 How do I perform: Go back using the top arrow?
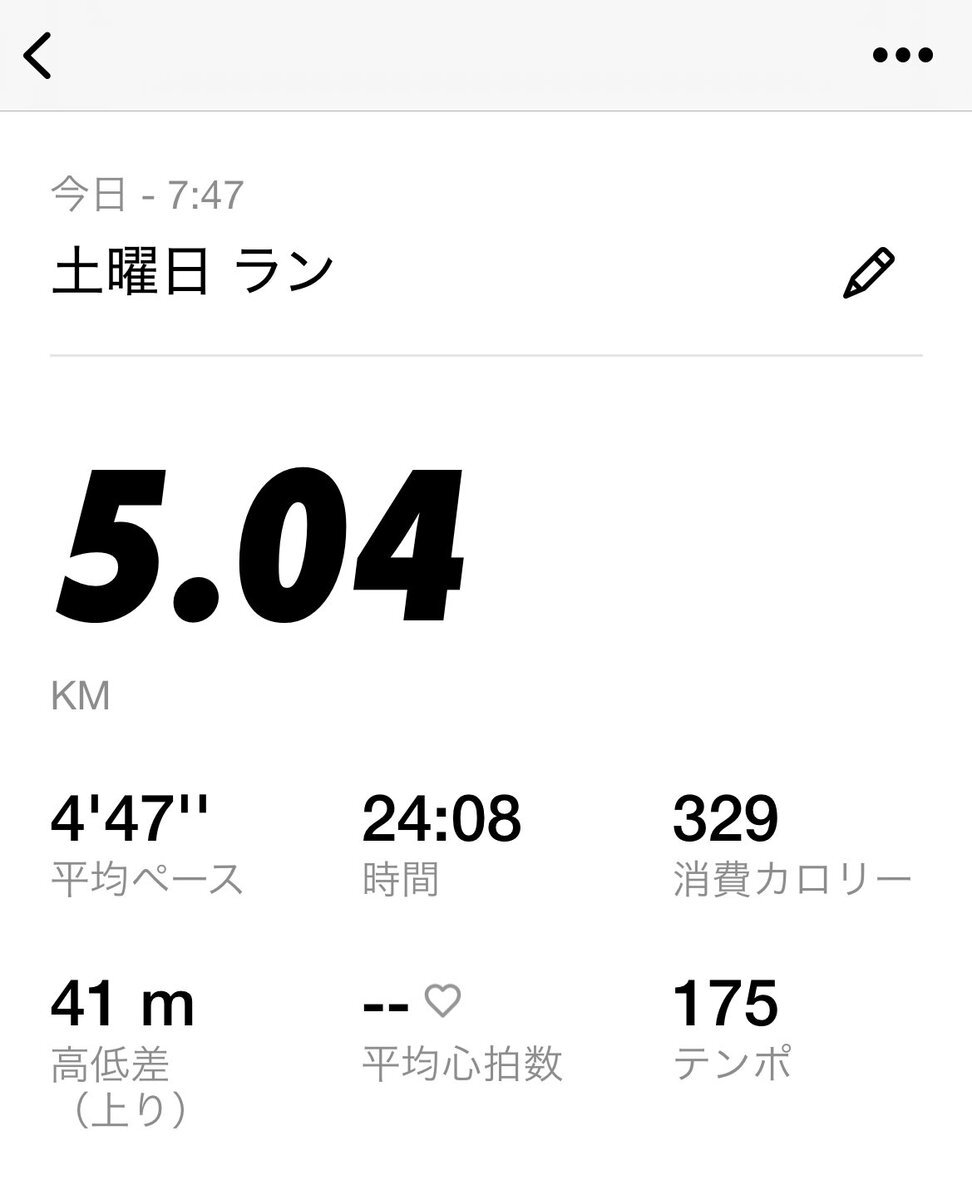point(37,55)
